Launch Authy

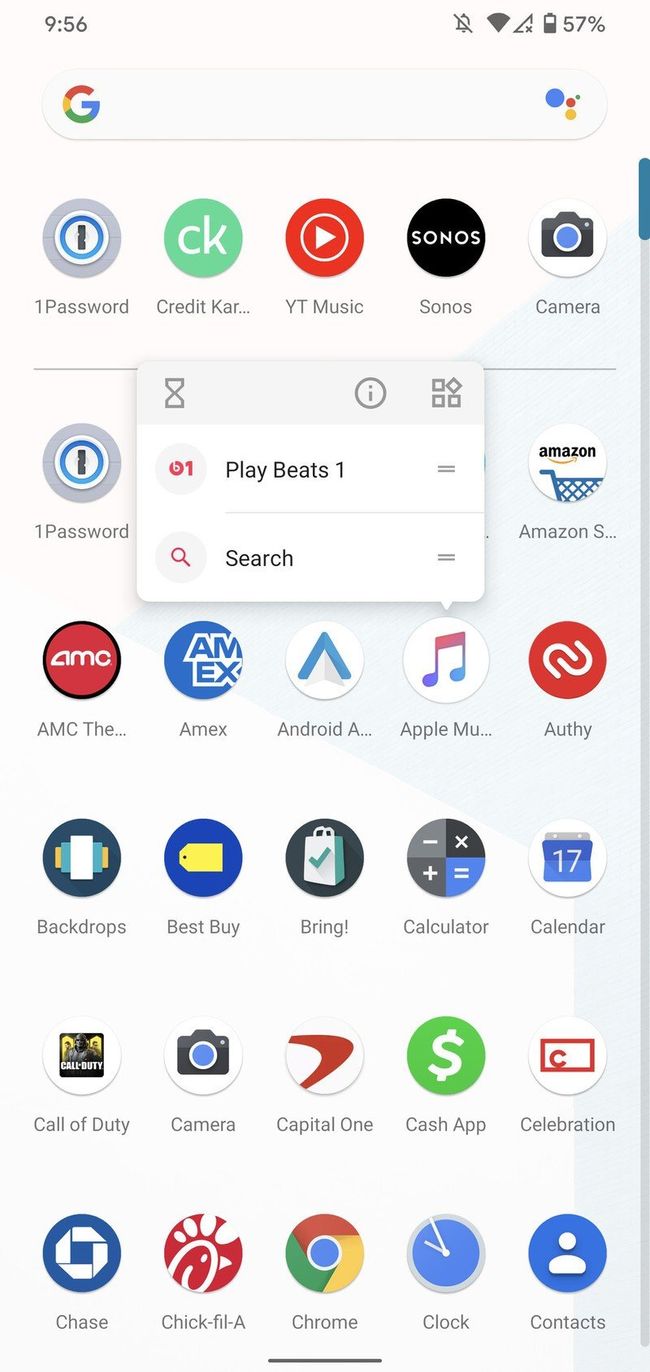click(567, 660)
